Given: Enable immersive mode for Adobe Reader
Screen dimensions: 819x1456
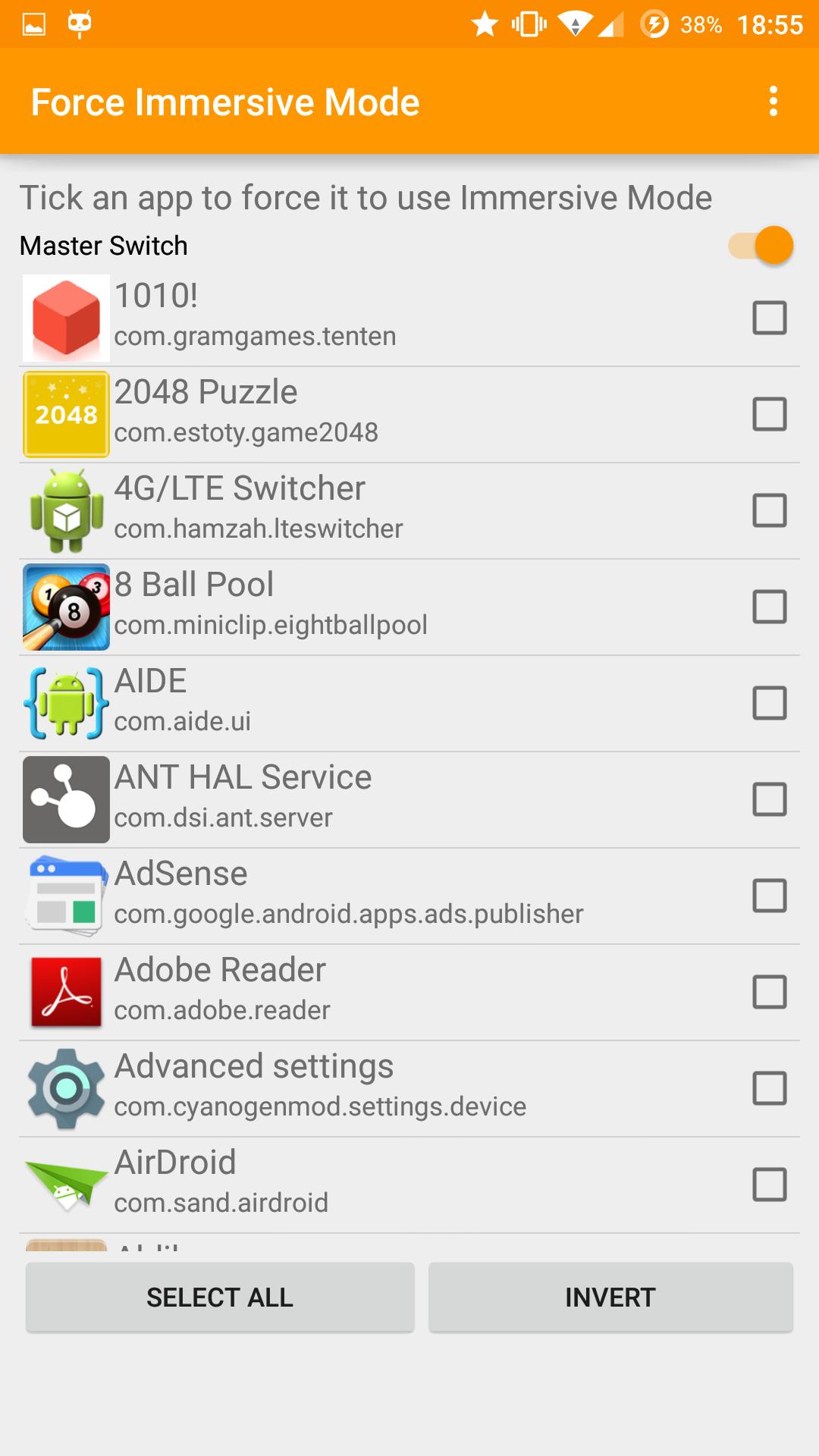Looking at the screenshot, I should (770, 992).
